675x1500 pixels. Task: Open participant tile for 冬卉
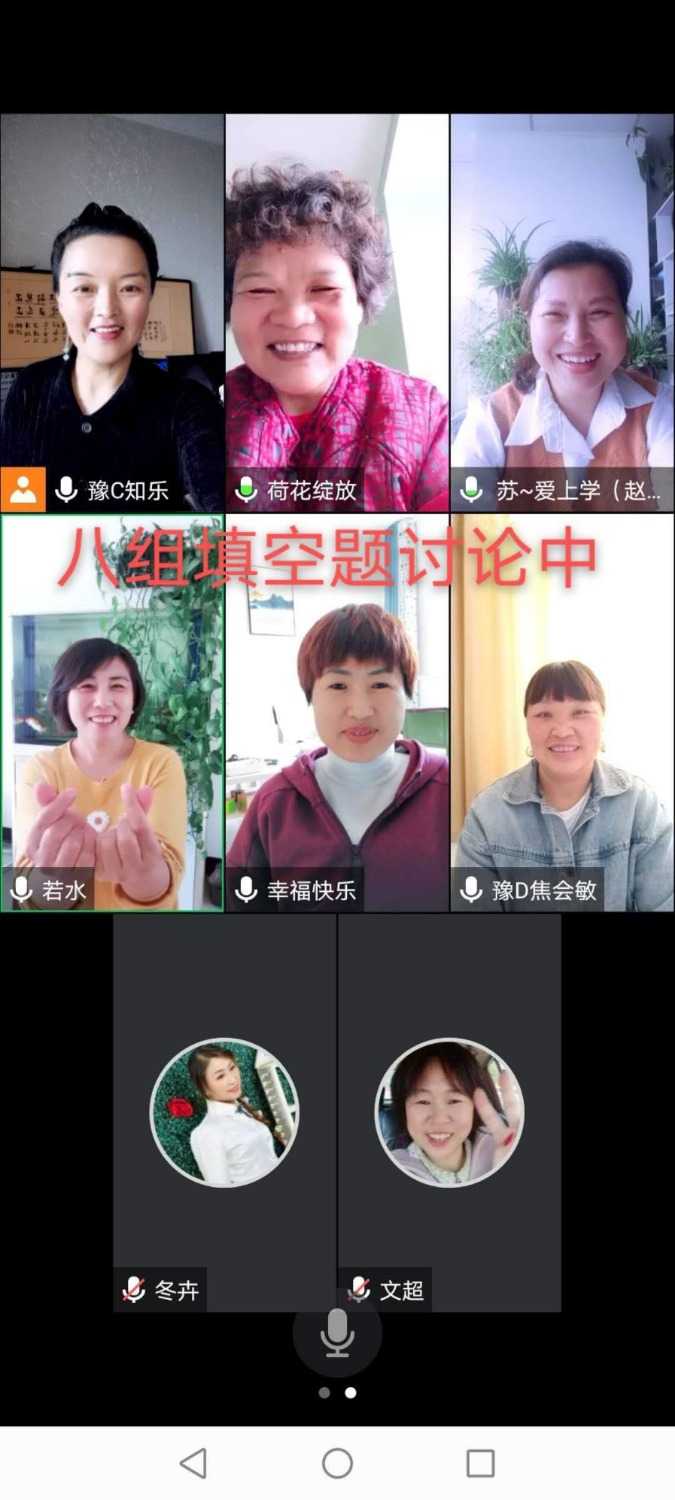(x=224, y=1112)
